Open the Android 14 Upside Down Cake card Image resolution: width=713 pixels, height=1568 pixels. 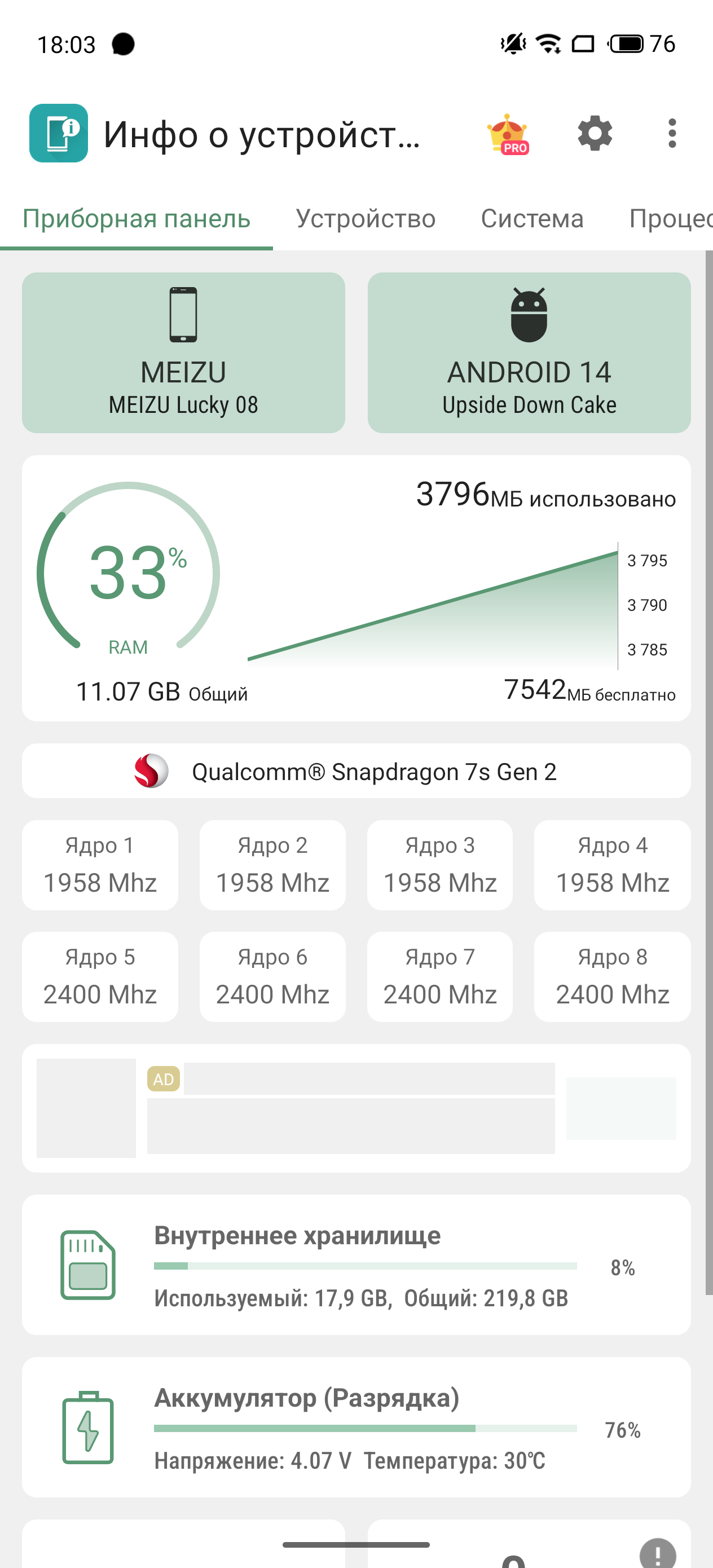pyautogui.click(x=529, y=353)
